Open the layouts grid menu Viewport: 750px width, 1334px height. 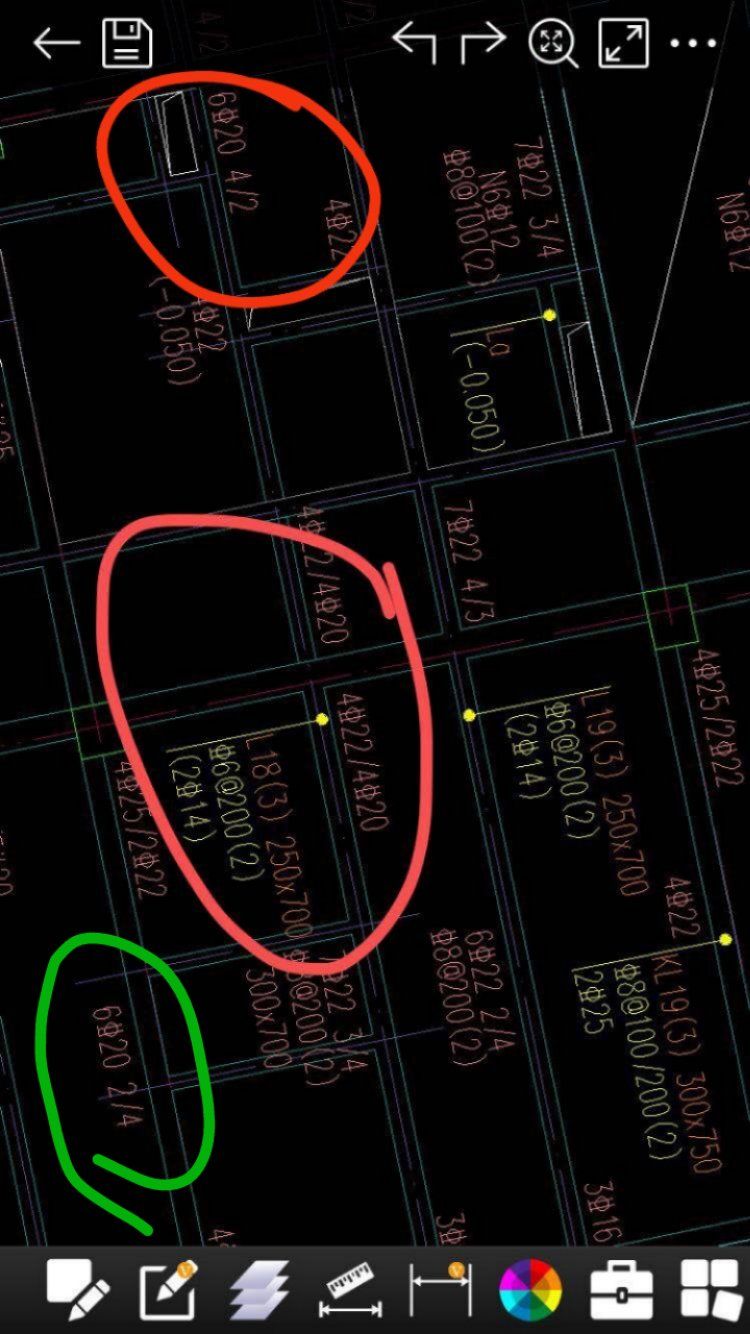710,1290
